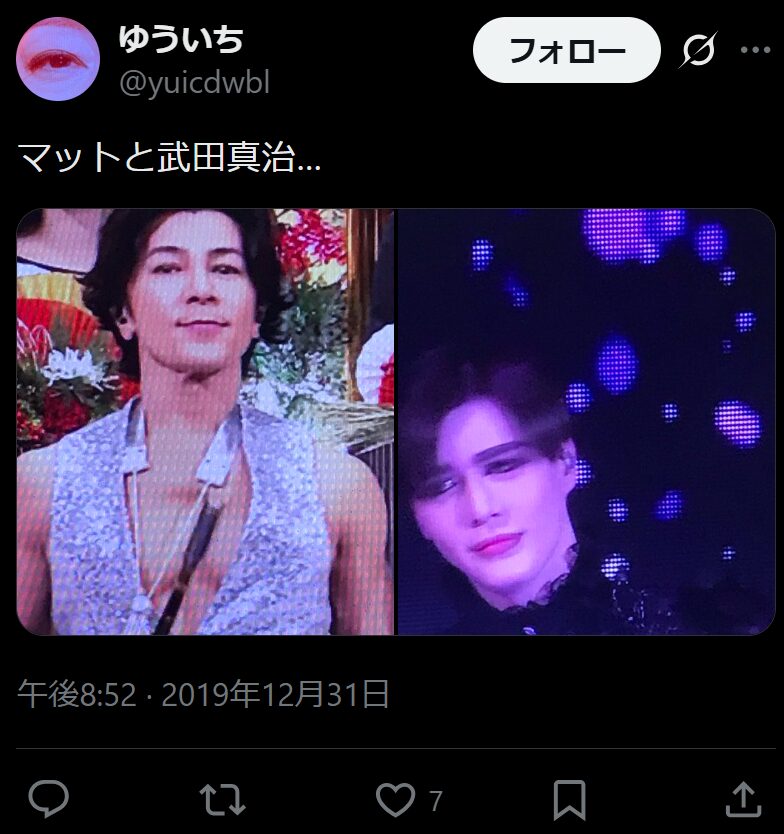Bookmark this post
Screen dimensions: 784x834
coord(569,799)
